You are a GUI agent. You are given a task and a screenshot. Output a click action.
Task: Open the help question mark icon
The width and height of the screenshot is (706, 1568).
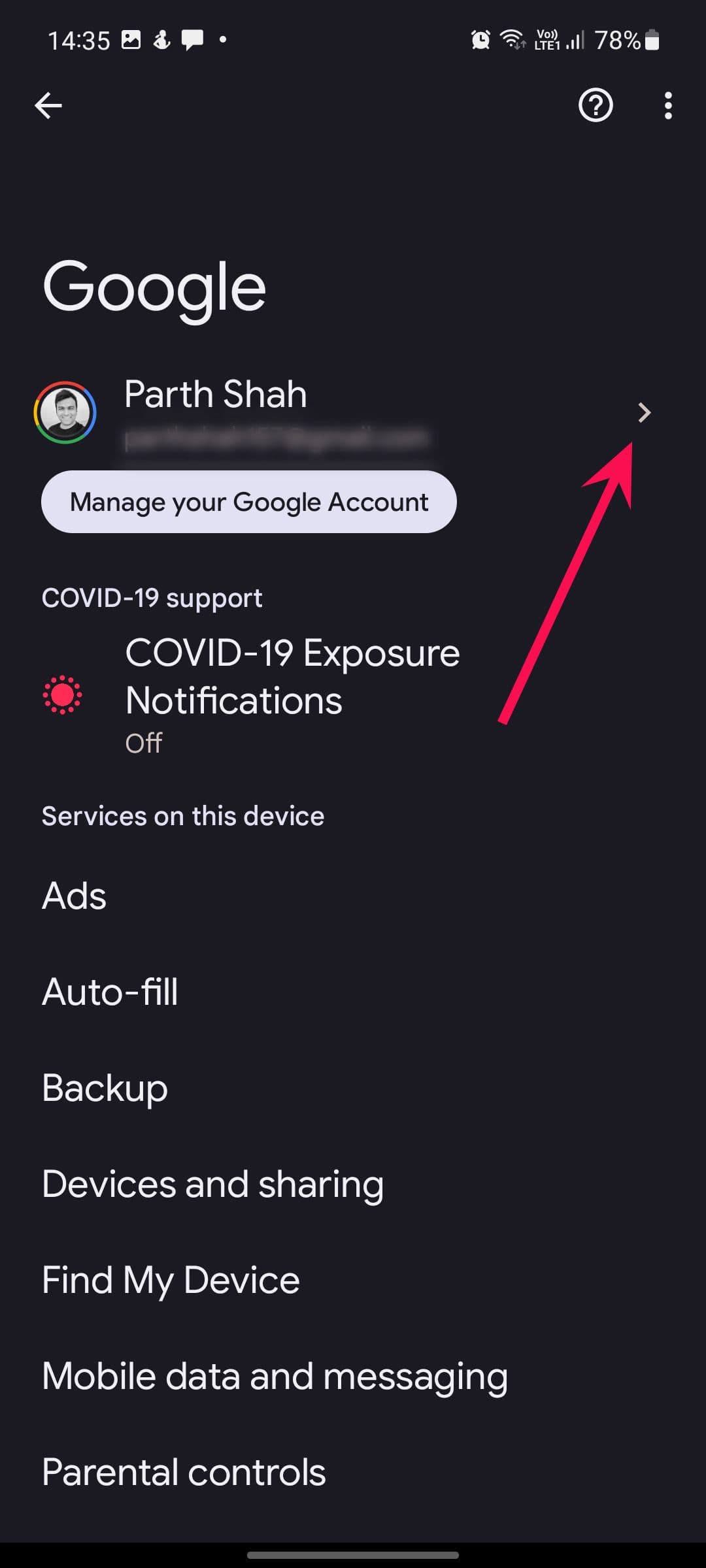coord(595,105)
